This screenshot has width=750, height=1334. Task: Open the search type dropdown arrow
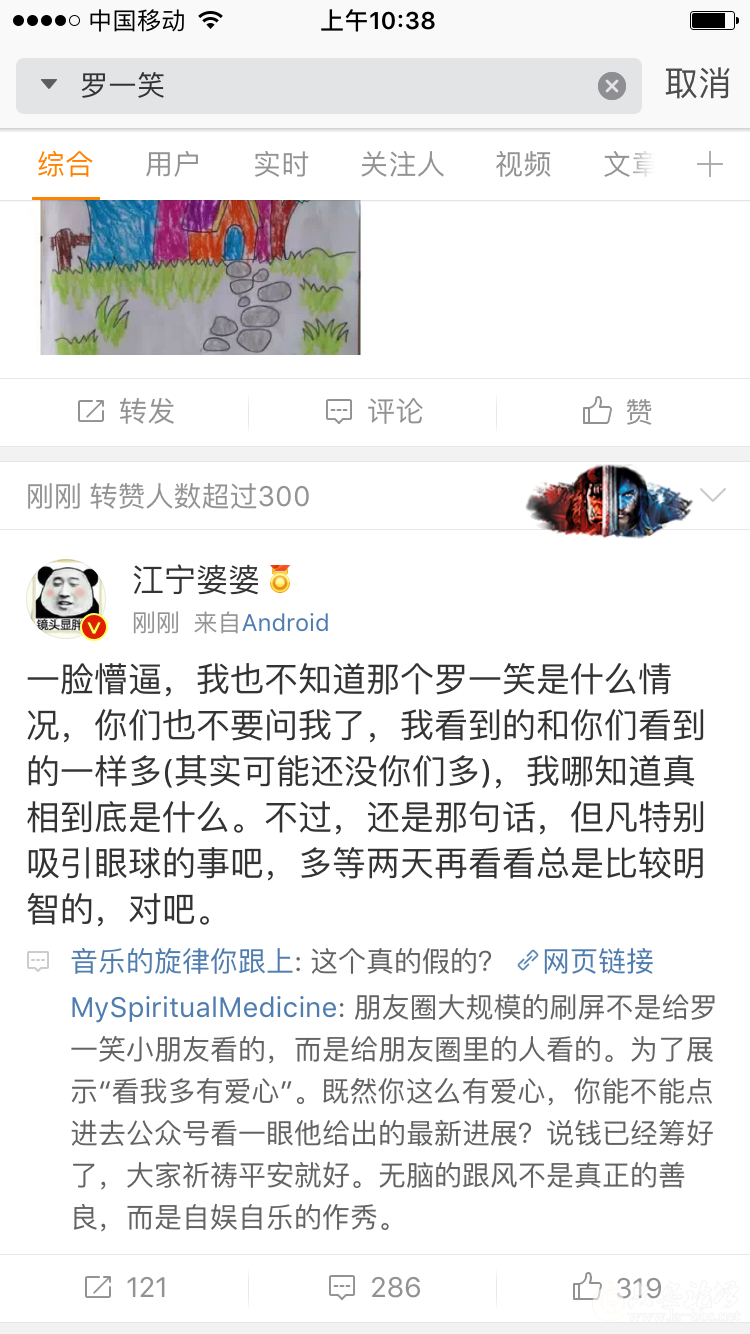click(x=48, y=85)
